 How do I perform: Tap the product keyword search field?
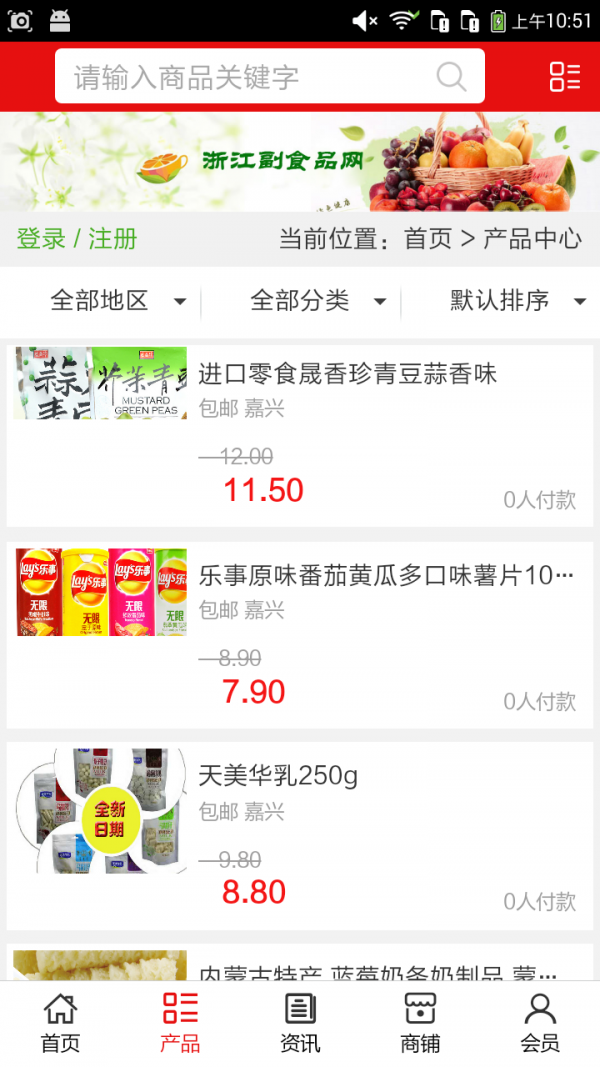click(x=250, y=77)
